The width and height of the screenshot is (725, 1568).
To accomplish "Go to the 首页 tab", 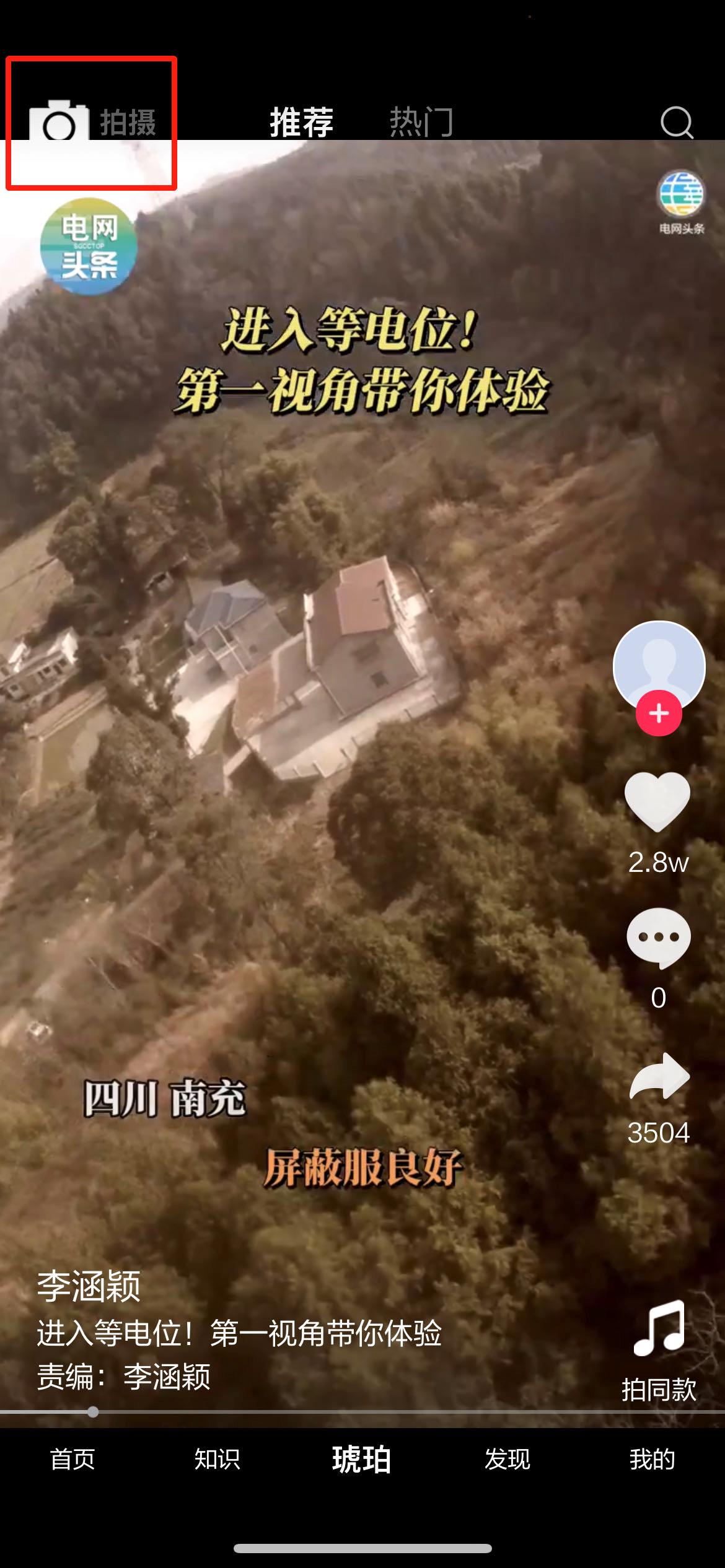I will [x=72, y=1460].
